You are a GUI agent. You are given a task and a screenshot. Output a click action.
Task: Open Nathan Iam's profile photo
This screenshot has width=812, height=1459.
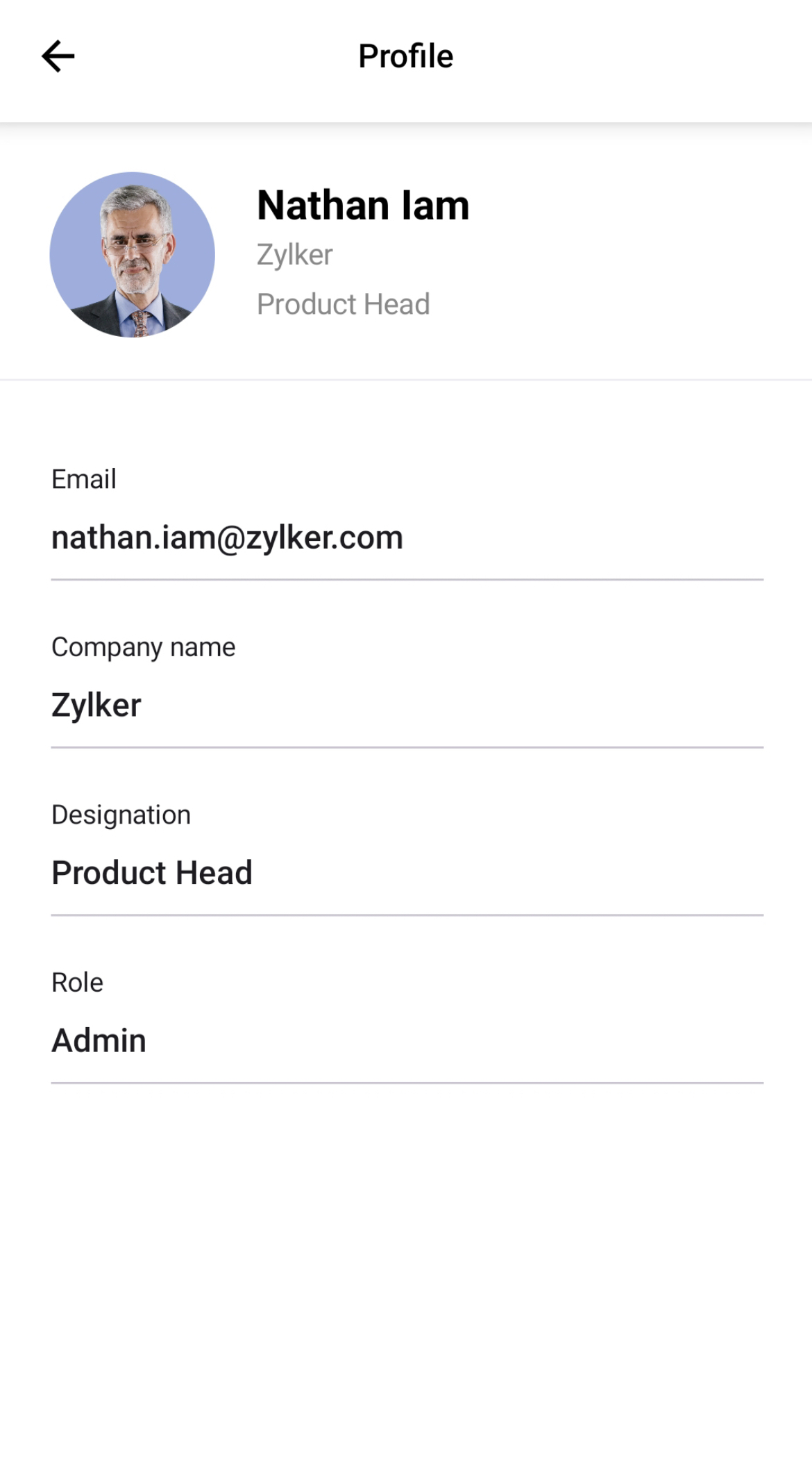pyautogui.click(x=133, y=255)
